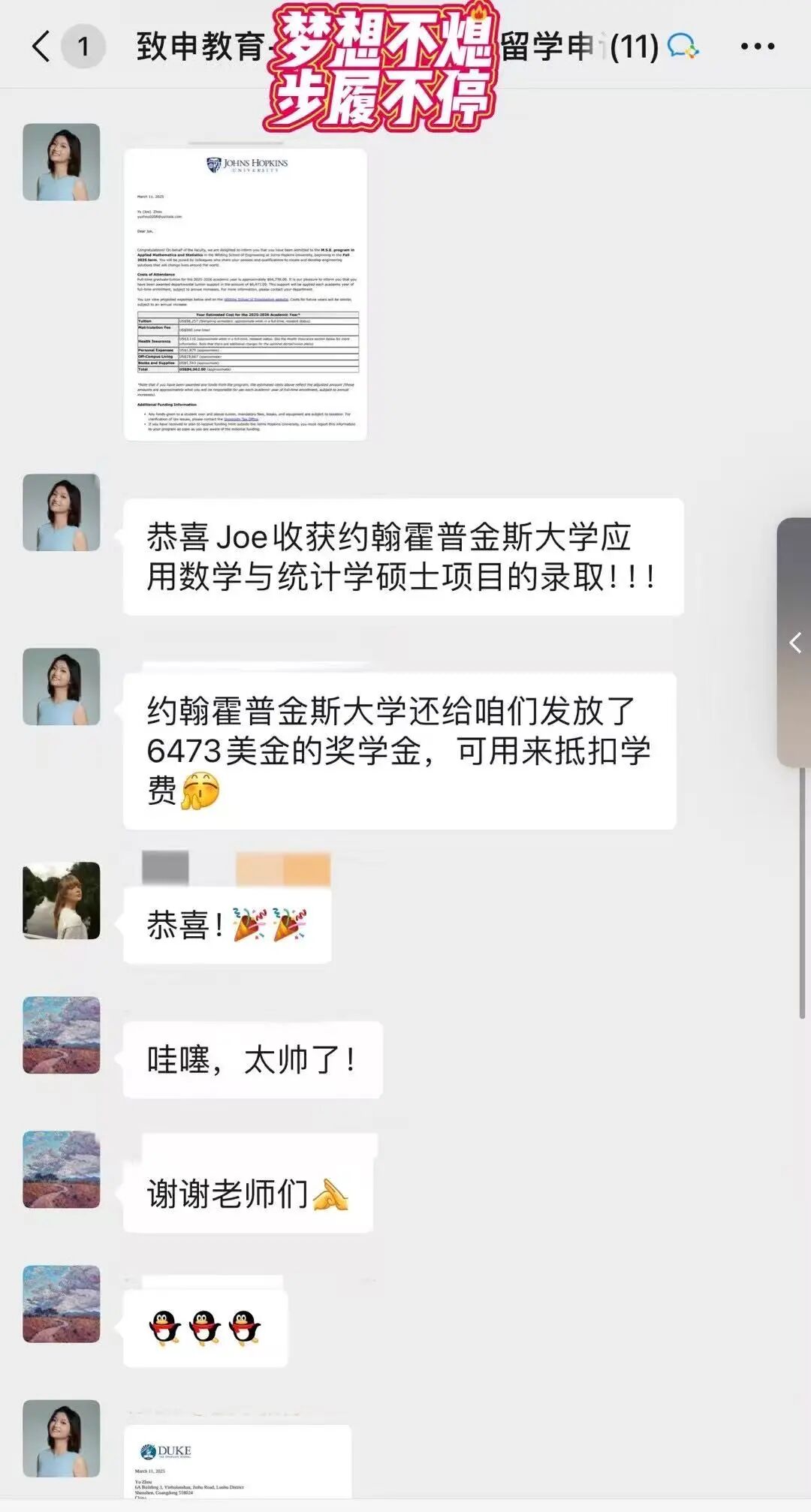Screen dimensions: 811x1512
Task: Open the Duke letter image
Action: 237,1462
